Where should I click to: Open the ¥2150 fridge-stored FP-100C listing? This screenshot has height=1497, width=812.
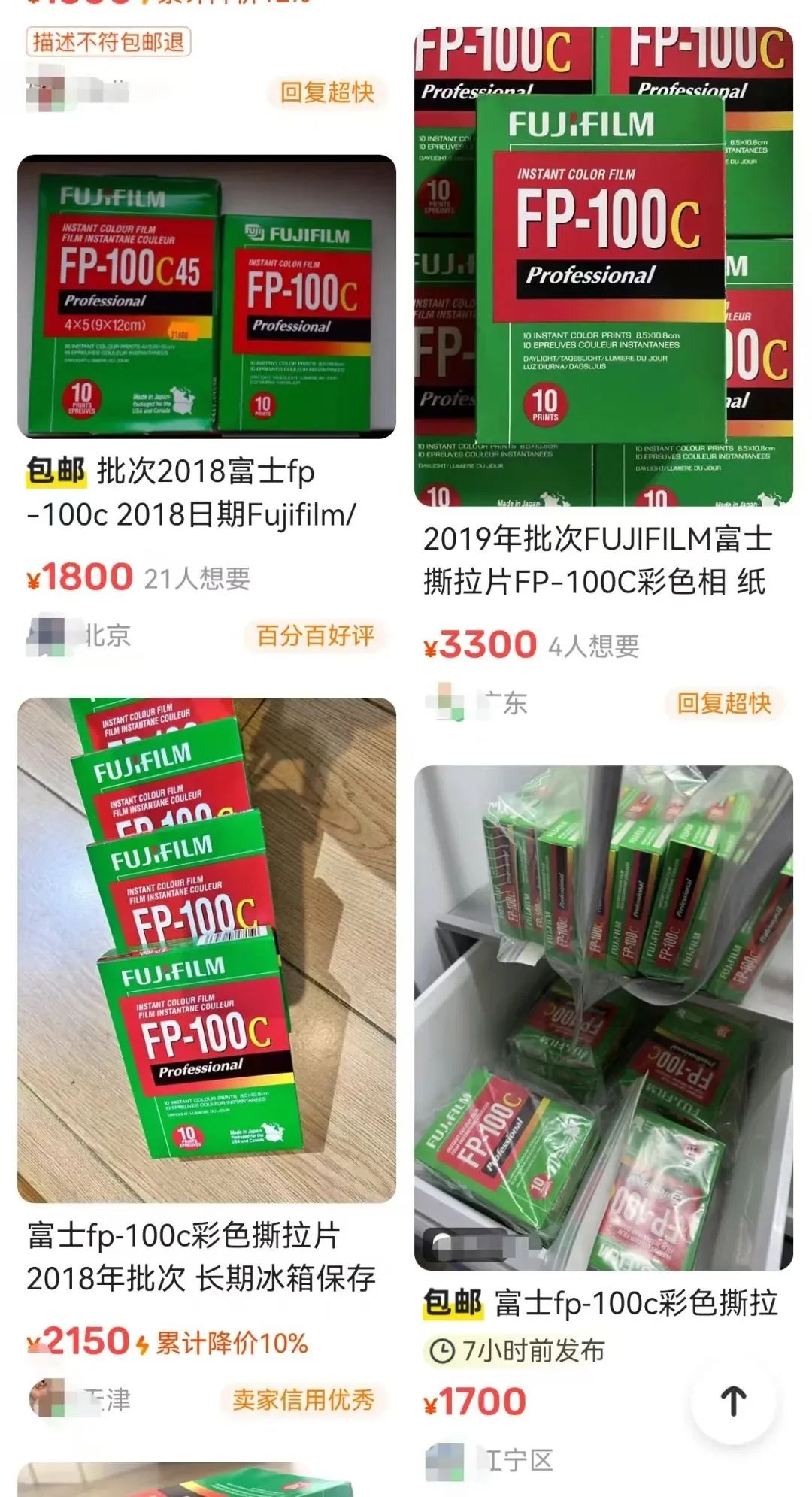click(207, 950)
